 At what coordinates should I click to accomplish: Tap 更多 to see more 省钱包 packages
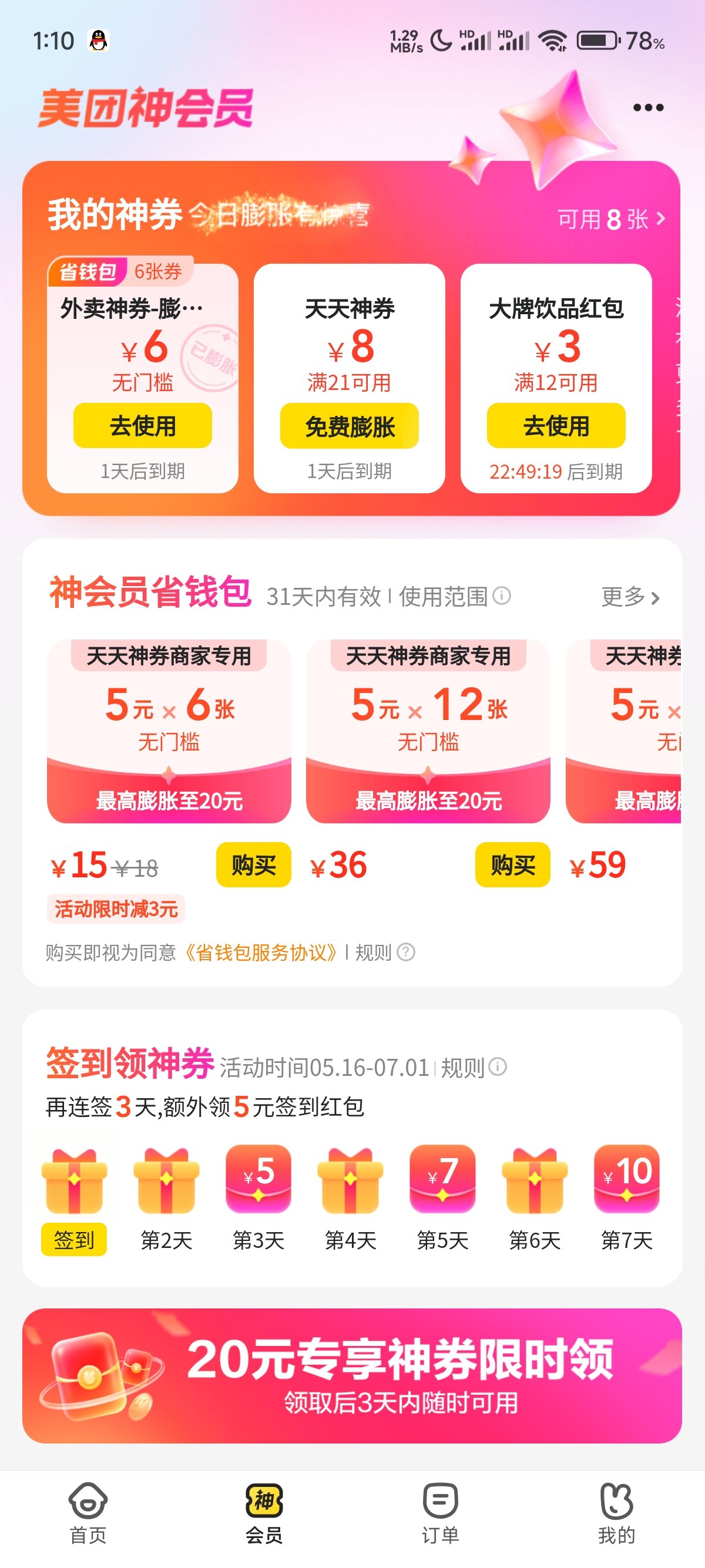coord(630,597)
